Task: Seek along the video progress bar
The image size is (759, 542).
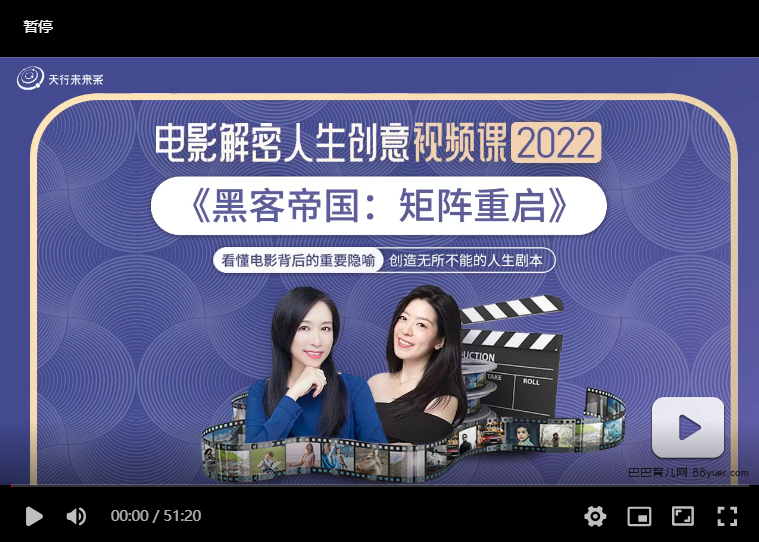Action: (x=379, y=486)
